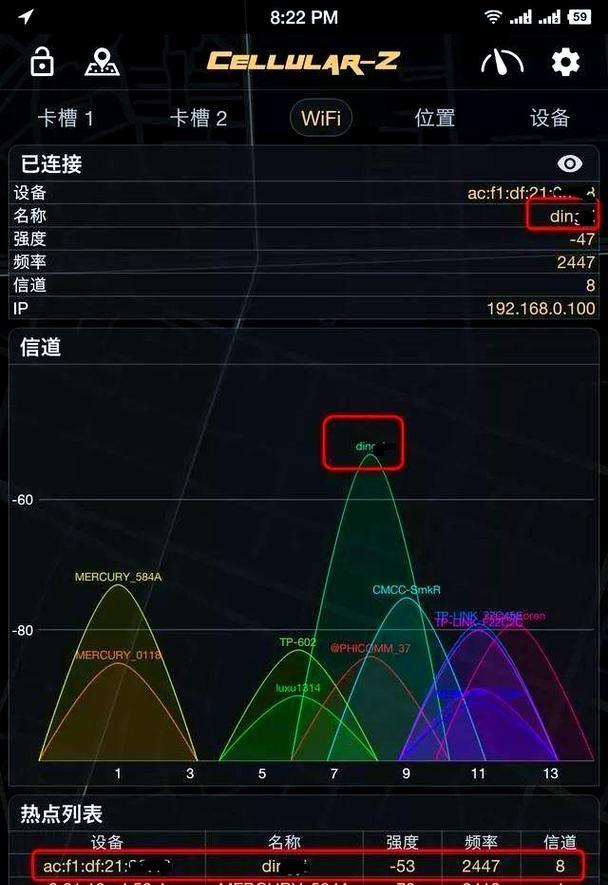The height and width of the screenshot is (885, 608).
Task: Switch to the 位置 tab
Action: [435, 118]
